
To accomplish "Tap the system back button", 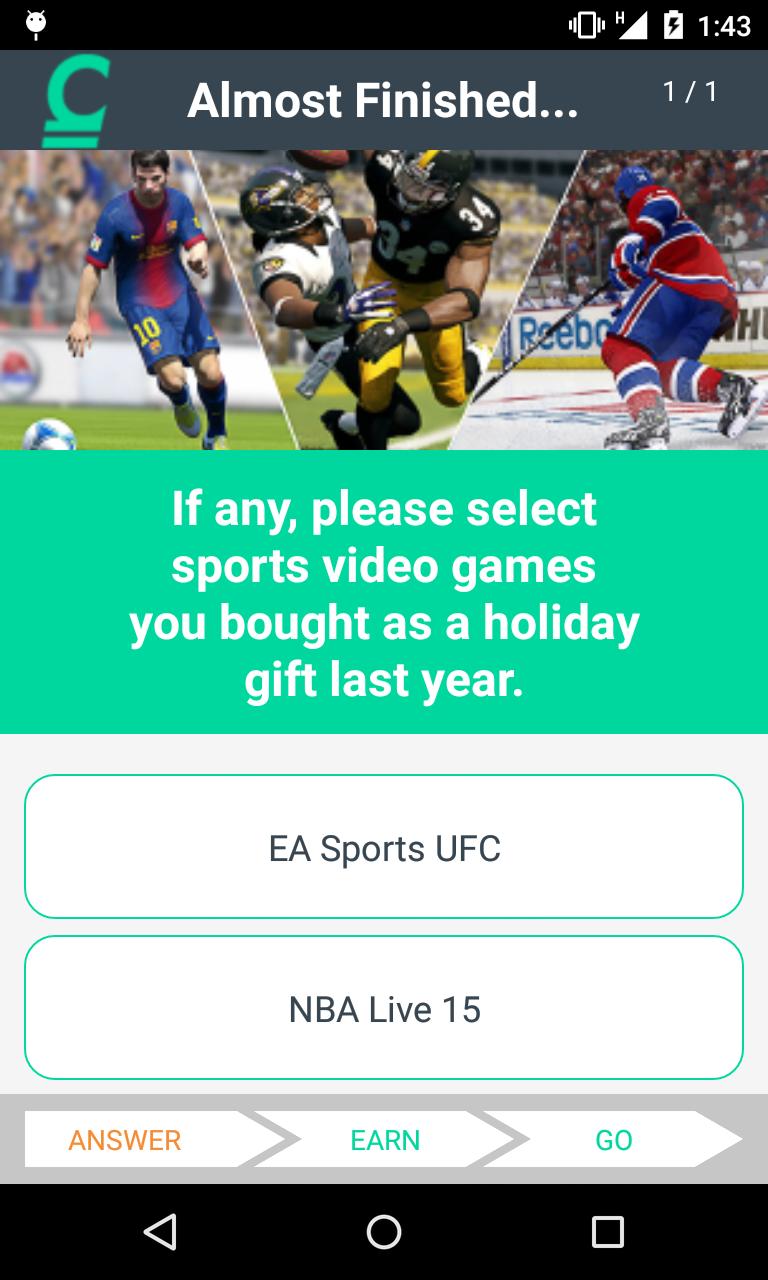I will click(160, 1232).
